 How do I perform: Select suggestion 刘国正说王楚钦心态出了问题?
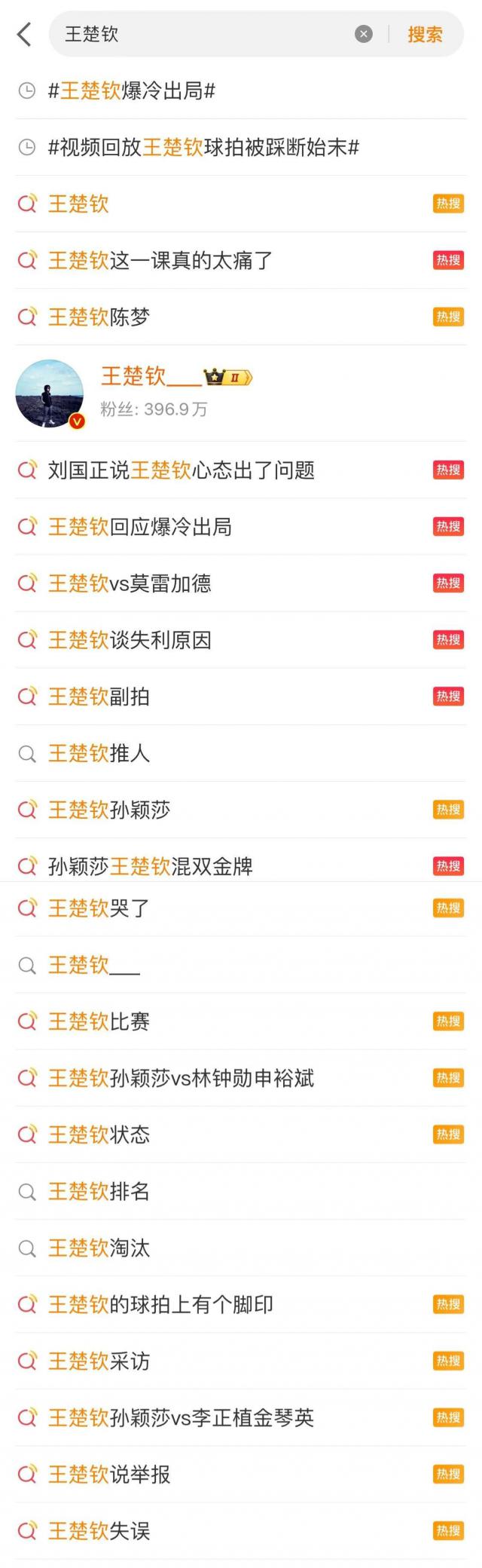[x=181, y=470]
